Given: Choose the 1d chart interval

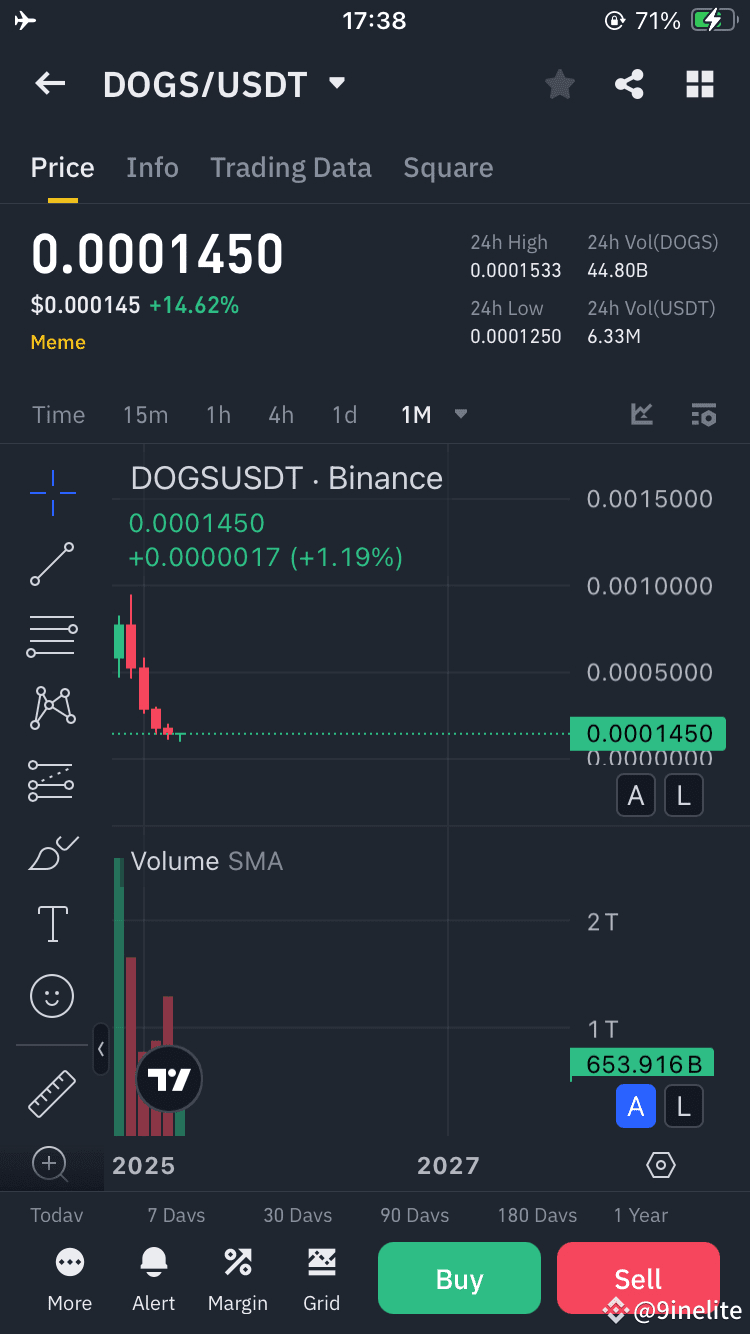Looking at the screenshot, I should click(344, 415).
